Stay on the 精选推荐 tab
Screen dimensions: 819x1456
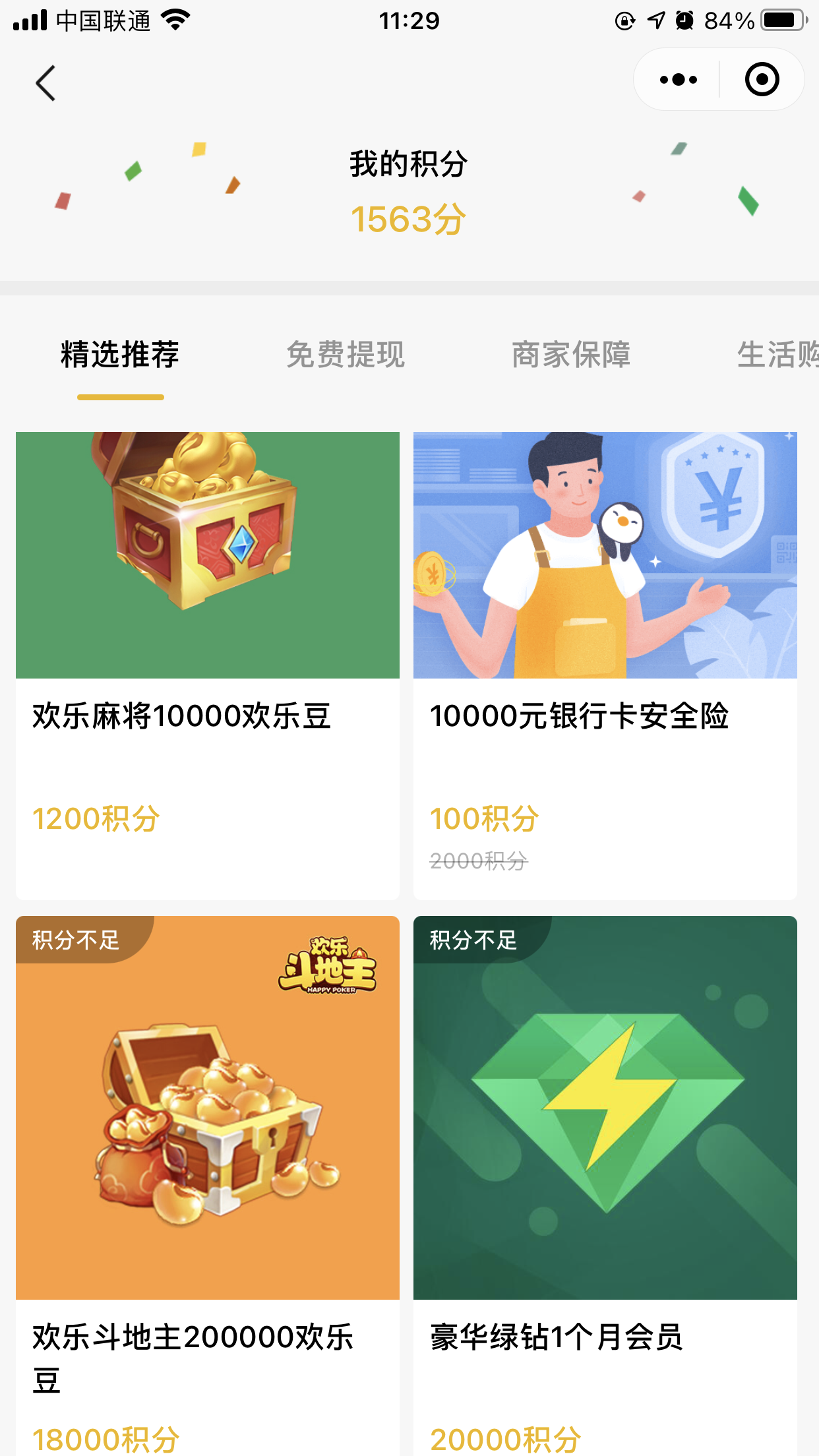point(120,355)
